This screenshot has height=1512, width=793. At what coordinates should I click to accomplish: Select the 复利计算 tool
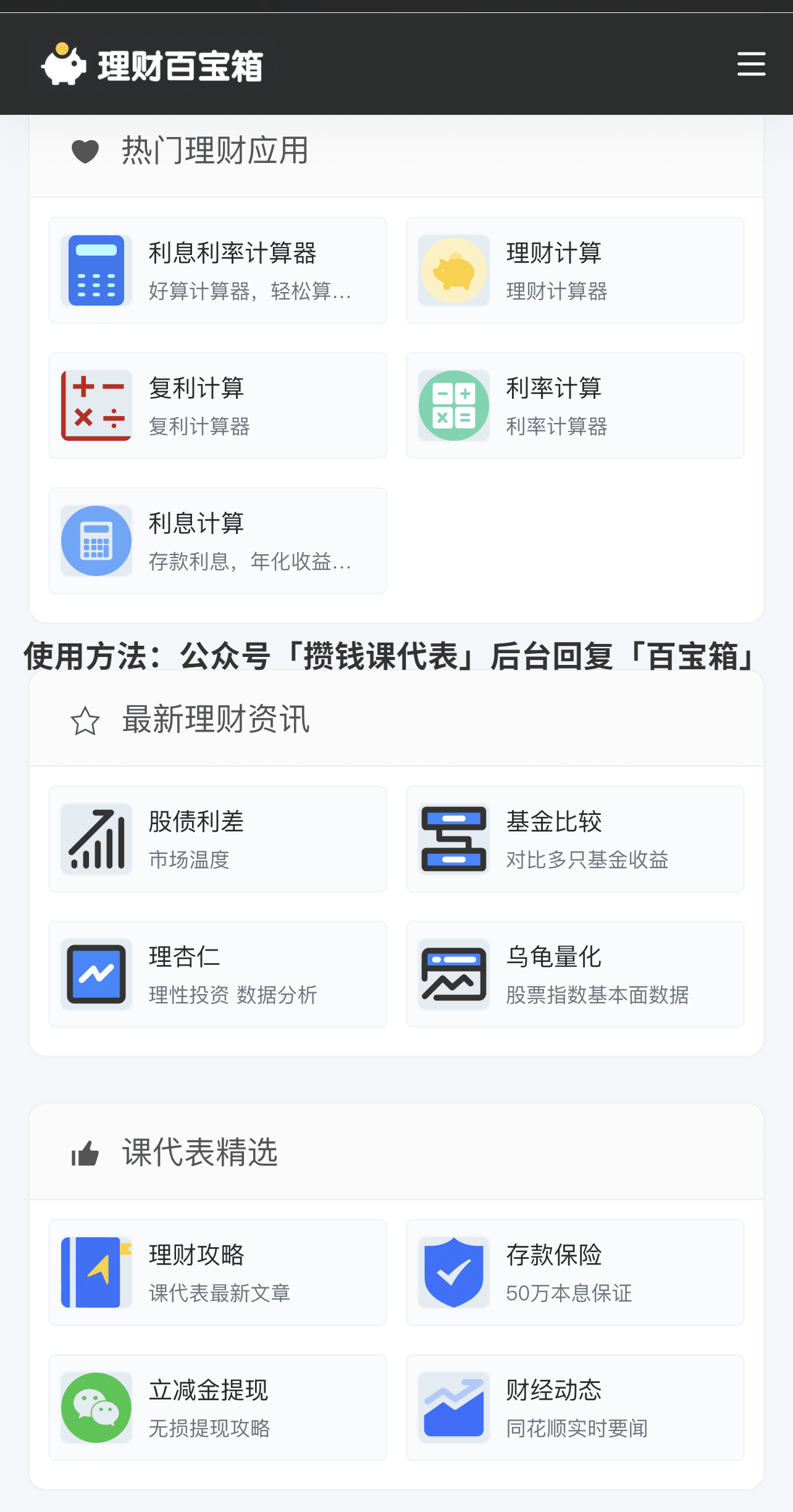[218, 406]
